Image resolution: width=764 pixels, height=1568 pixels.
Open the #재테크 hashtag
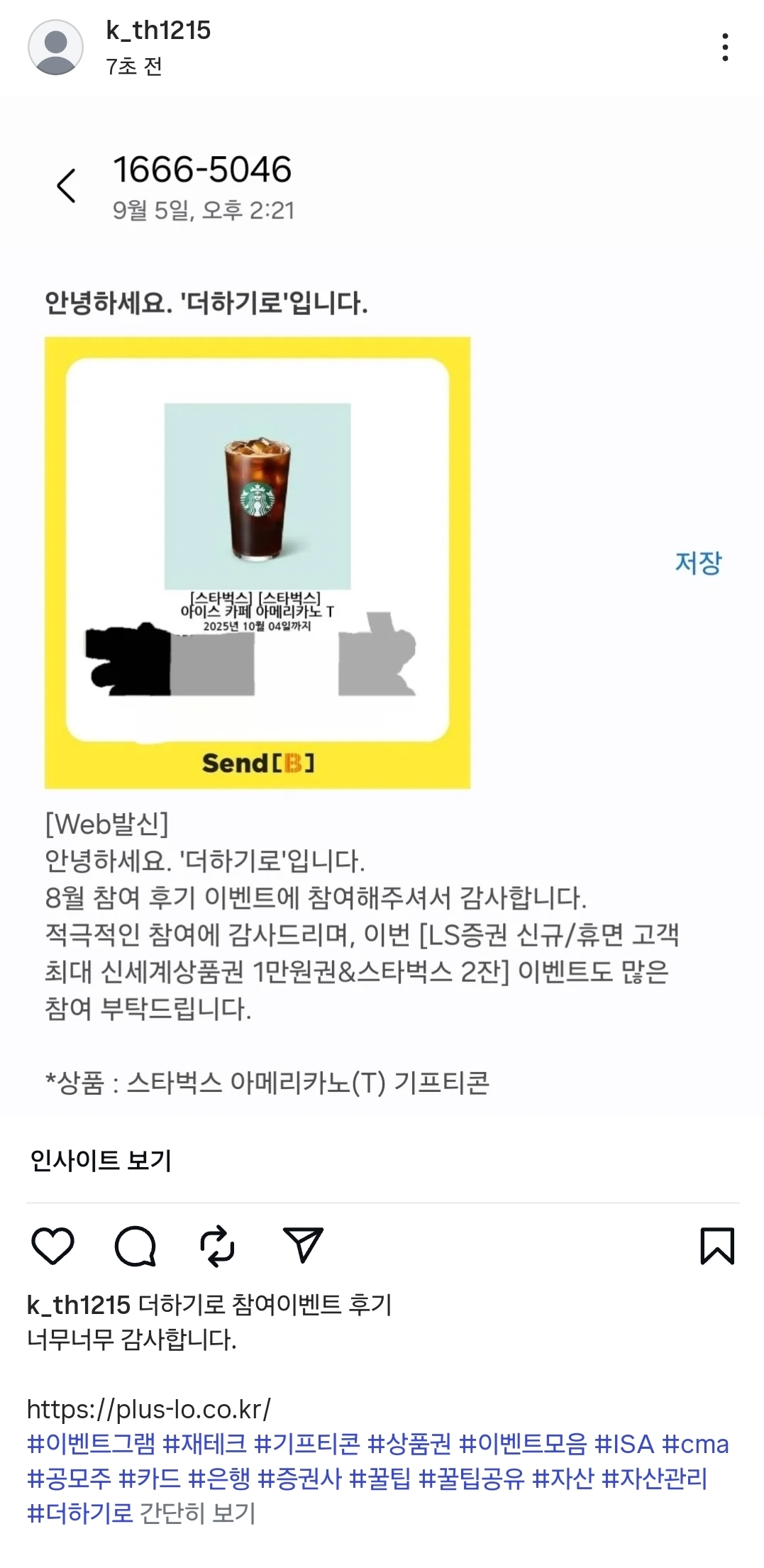(x=204, y=1444)
